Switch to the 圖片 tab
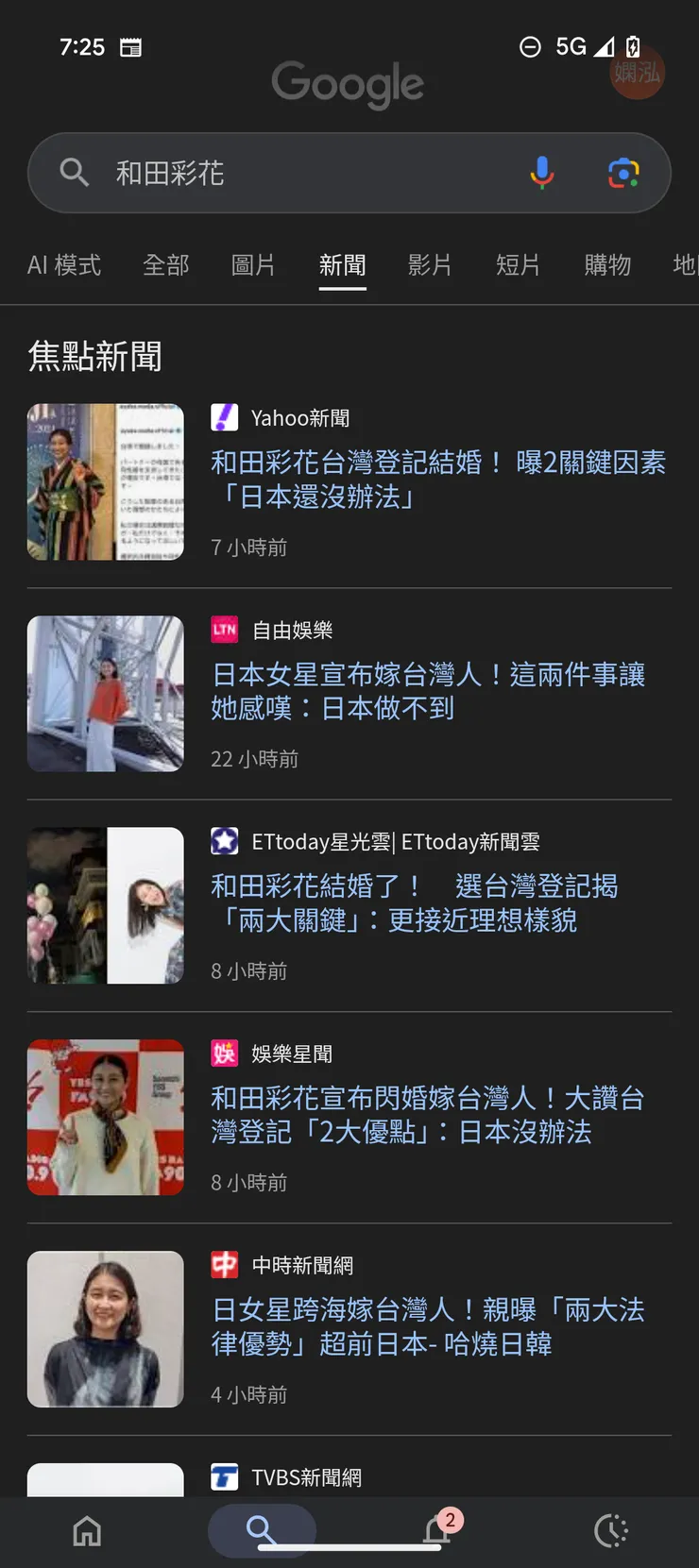The width and height of the screenshot is (699, 1568). pyautogui.click(x=253, y=265)
